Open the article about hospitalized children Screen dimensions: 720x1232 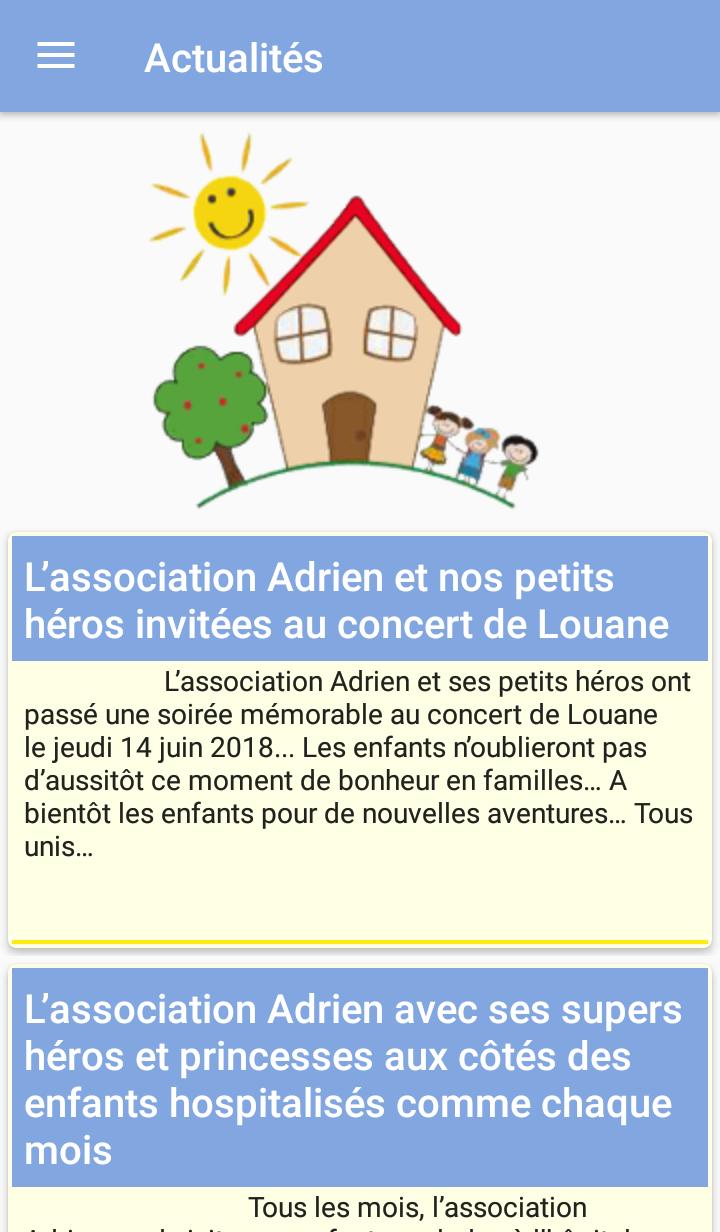[x=360, y=1080]
